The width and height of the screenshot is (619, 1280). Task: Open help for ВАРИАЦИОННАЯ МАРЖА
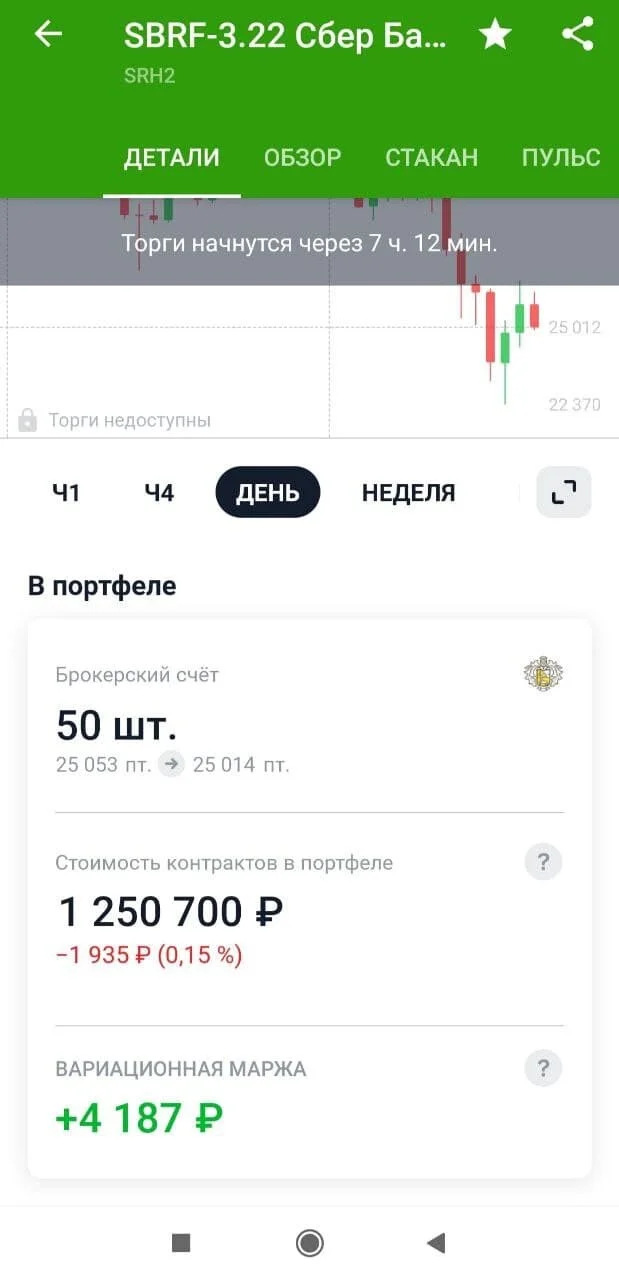pyautogui.click(x=543, y=1068)
